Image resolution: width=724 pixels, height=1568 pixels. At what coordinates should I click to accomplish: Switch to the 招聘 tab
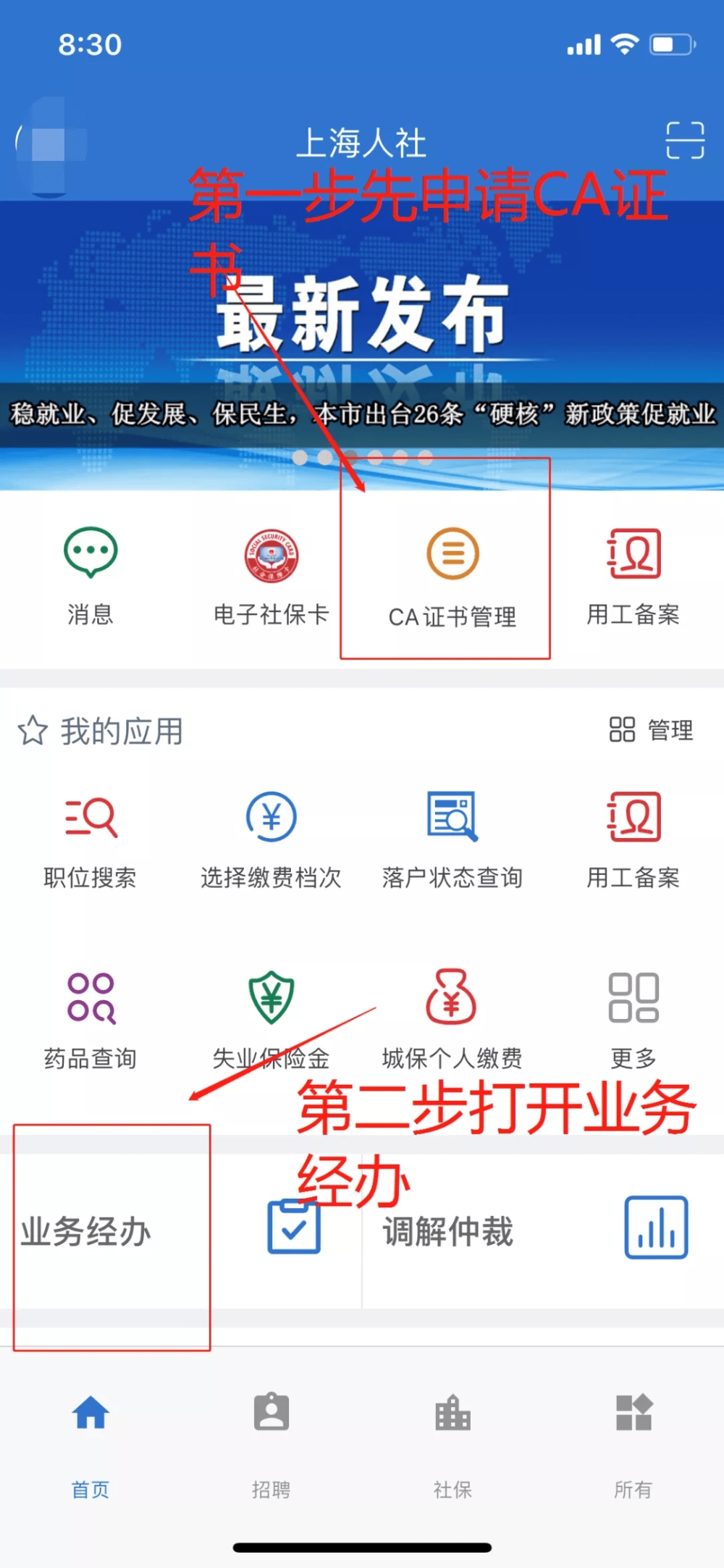(x=271, y=1441)
